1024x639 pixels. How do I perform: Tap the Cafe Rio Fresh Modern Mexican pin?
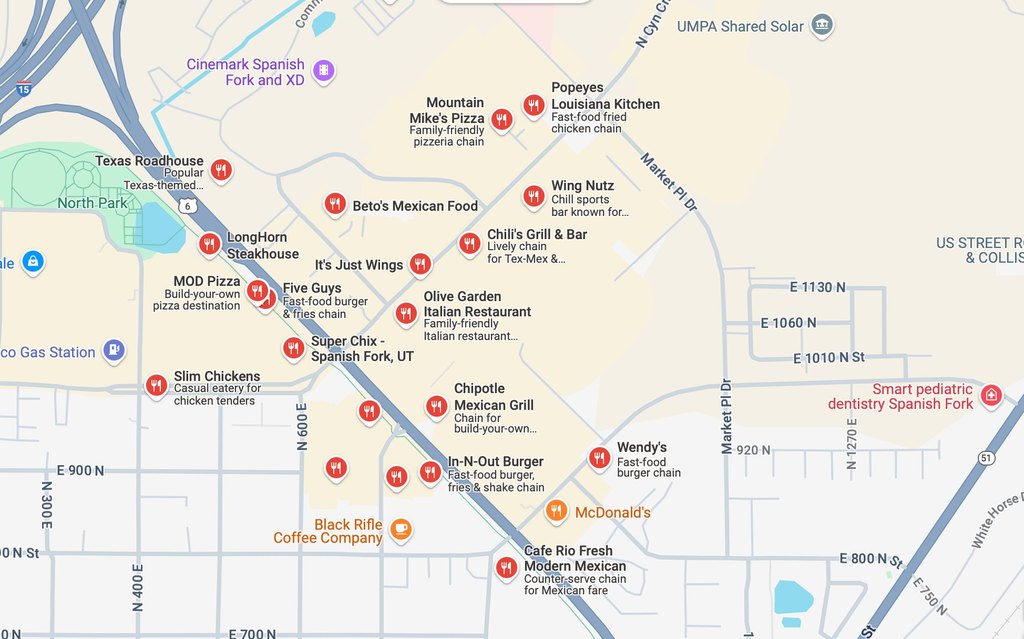coord(507,567)
